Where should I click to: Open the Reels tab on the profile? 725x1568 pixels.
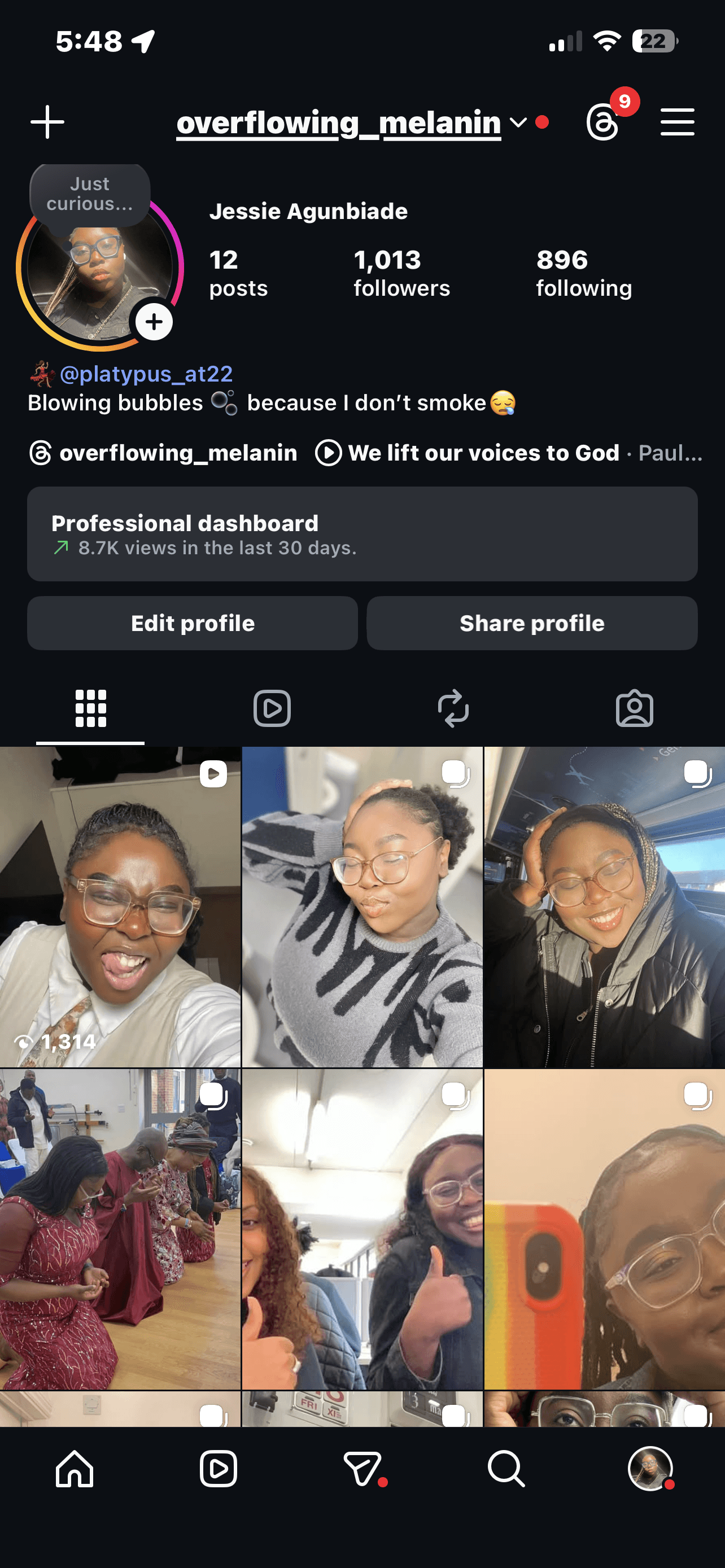pyautogui.click(x=272, y=708)
